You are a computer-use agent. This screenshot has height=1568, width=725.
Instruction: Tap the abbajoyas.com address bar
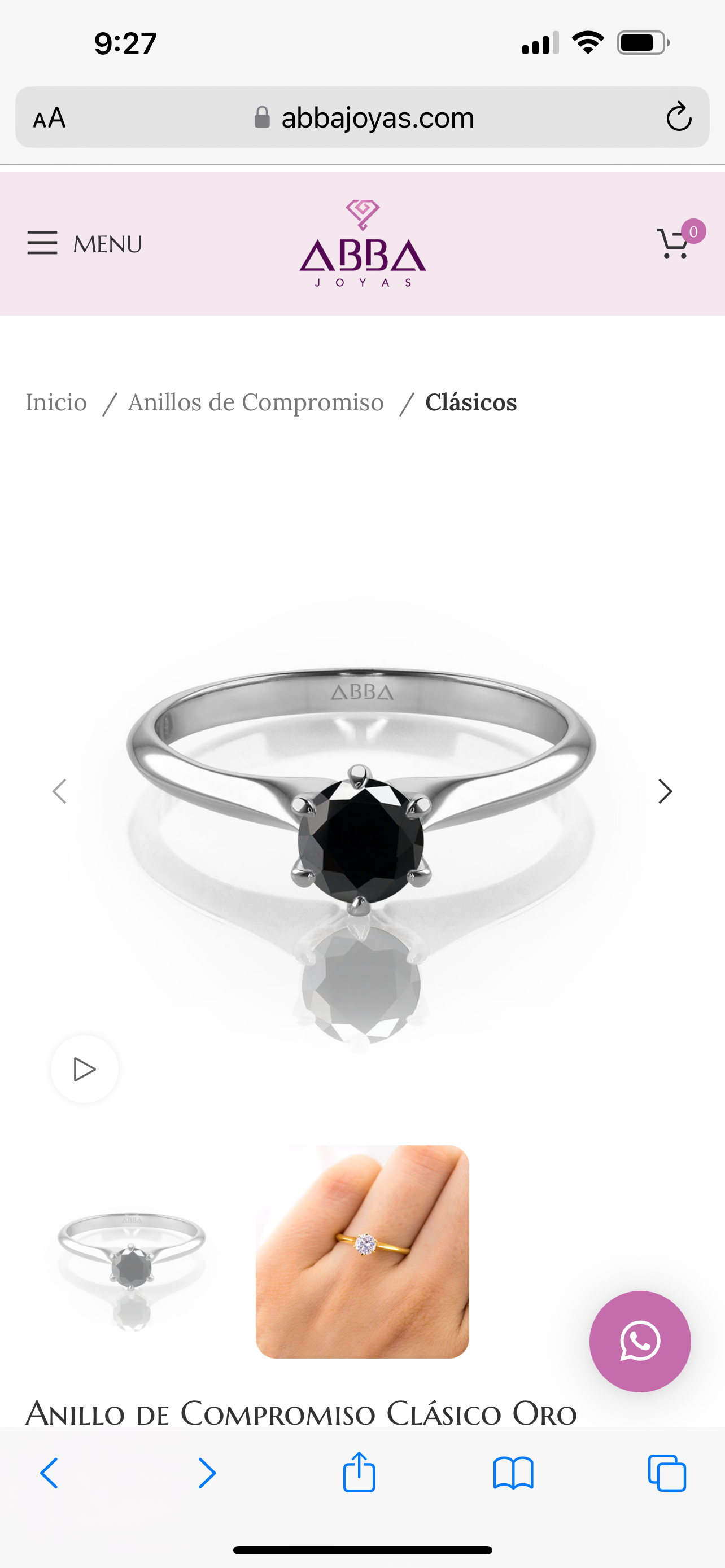(x=364, y=117)
